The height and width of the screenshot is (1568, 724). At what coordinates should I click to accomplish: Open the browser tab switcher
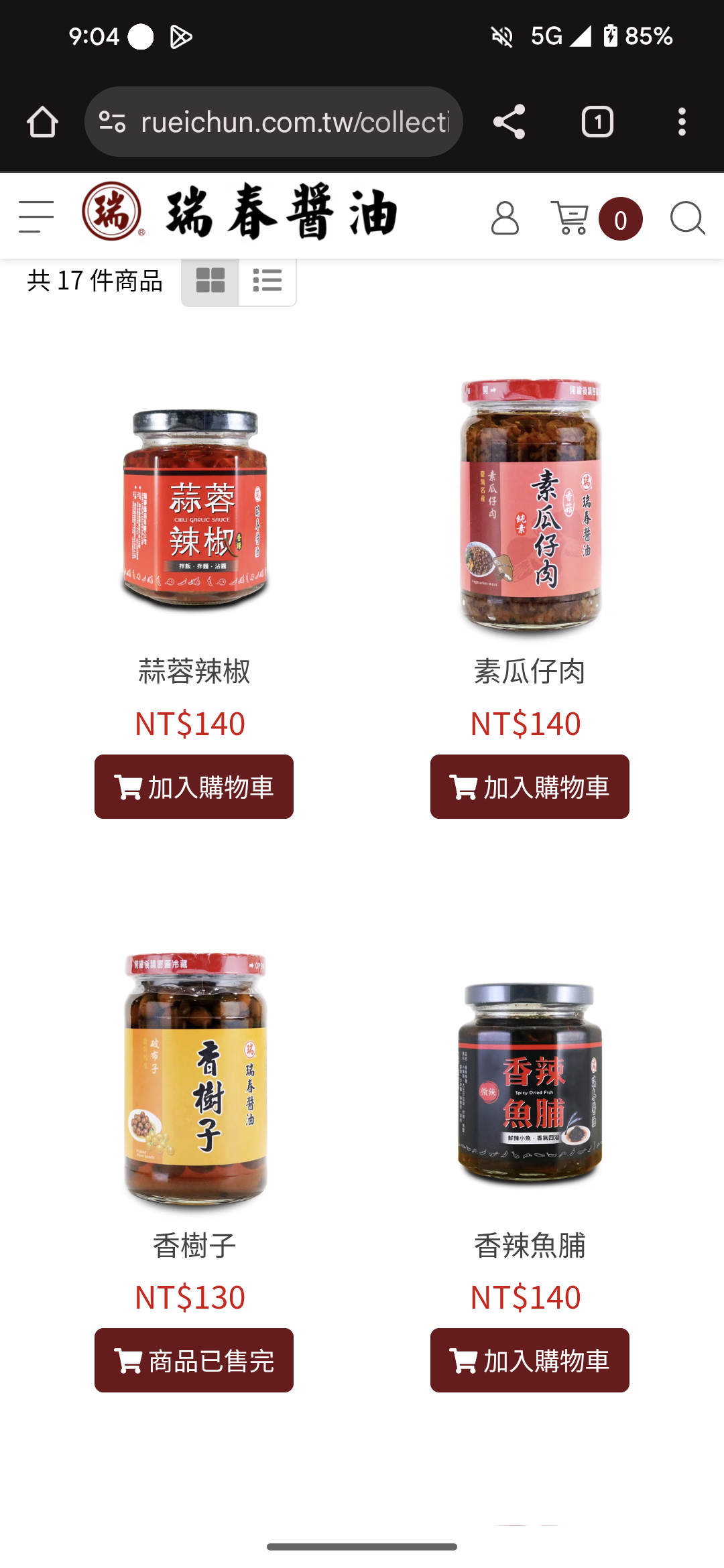click(597, 122)
